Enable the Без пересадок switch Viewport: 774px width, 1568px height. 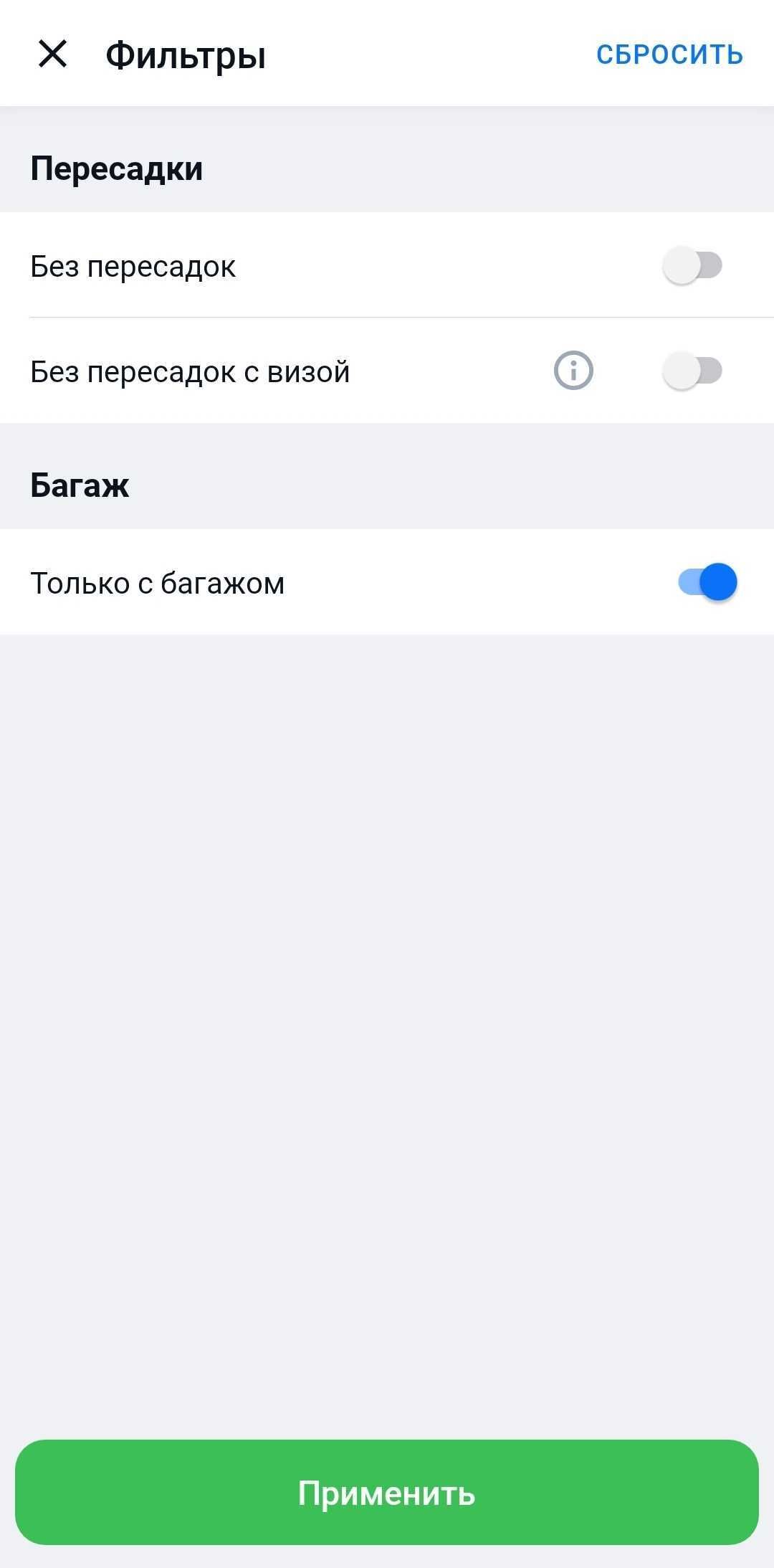[692, 265]
